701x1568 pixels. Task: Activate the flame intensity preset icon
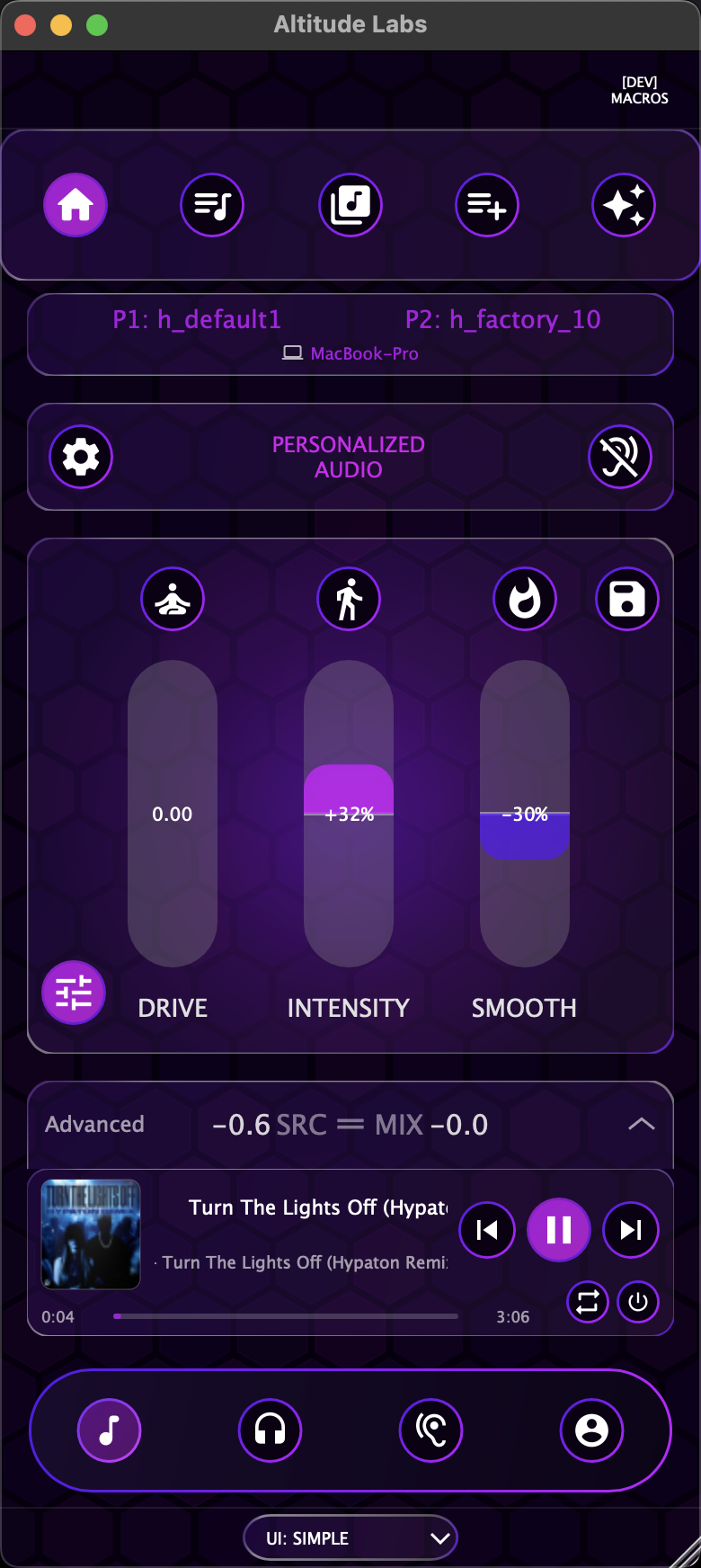point(525,598)
